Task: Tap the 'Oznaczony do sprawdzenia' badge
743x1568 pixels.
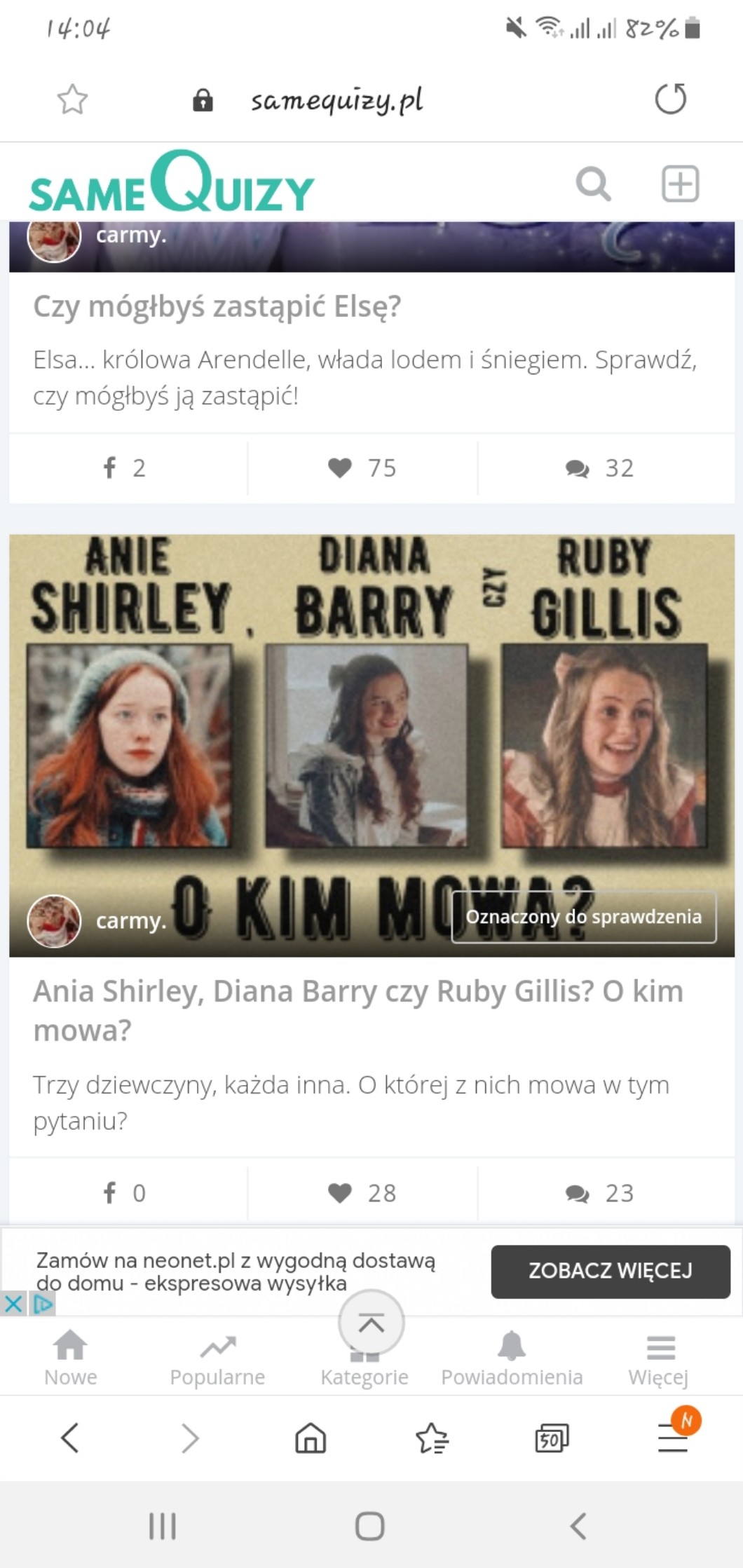Action: pyautogui.click(x=583, y=917)
